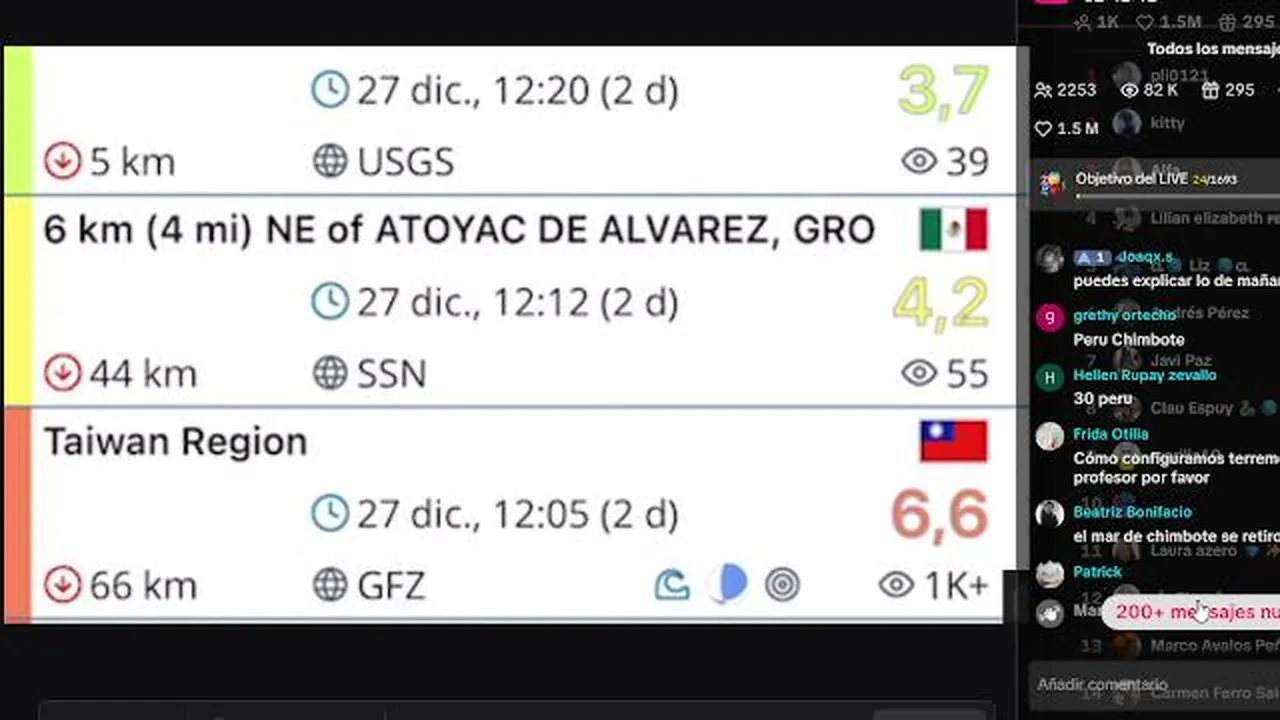Open grethy ortecho's profile from chat

pyautogui.click(x=1124, y=316)
